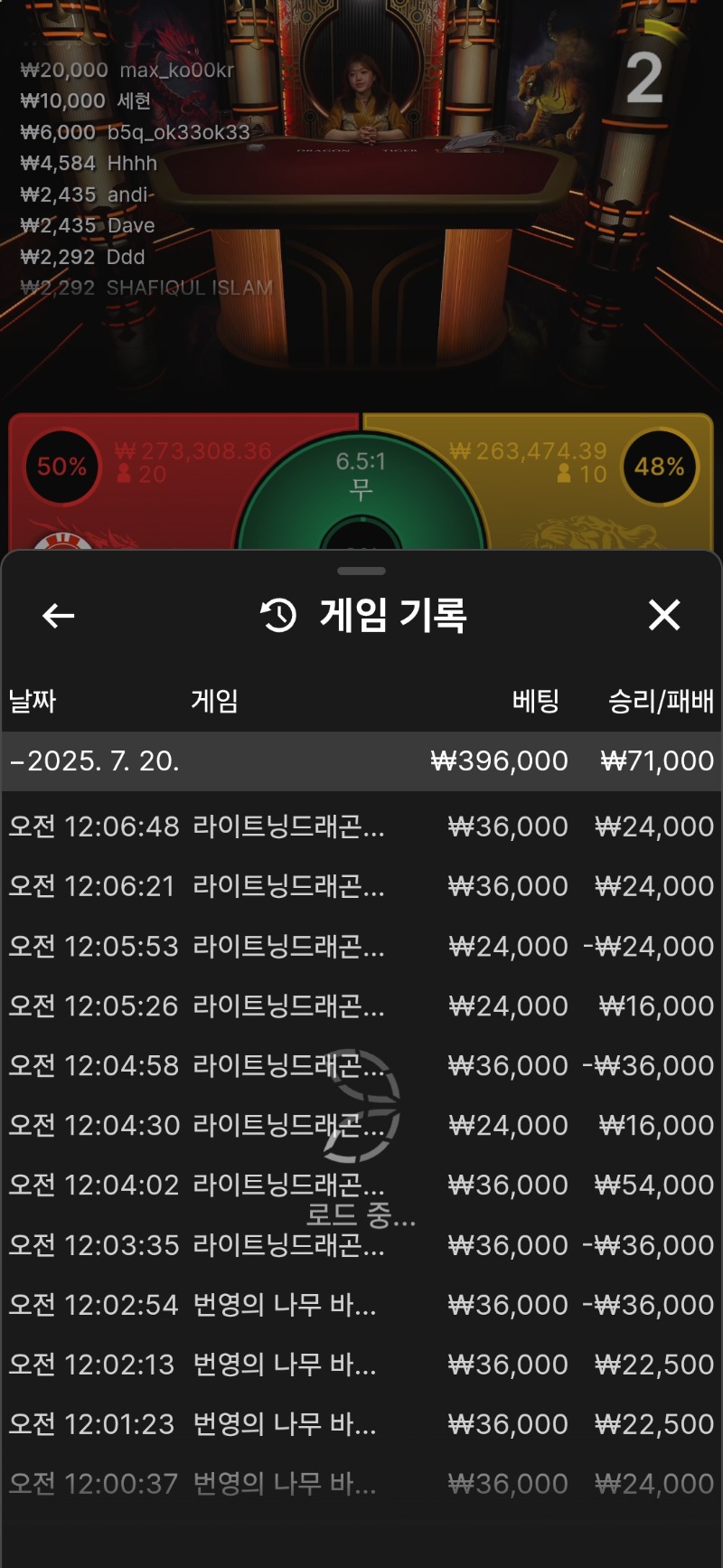Open the 오전 12:04:30 game record
The width and height of the screenshot is (723, 1568).
point(361,1125)
